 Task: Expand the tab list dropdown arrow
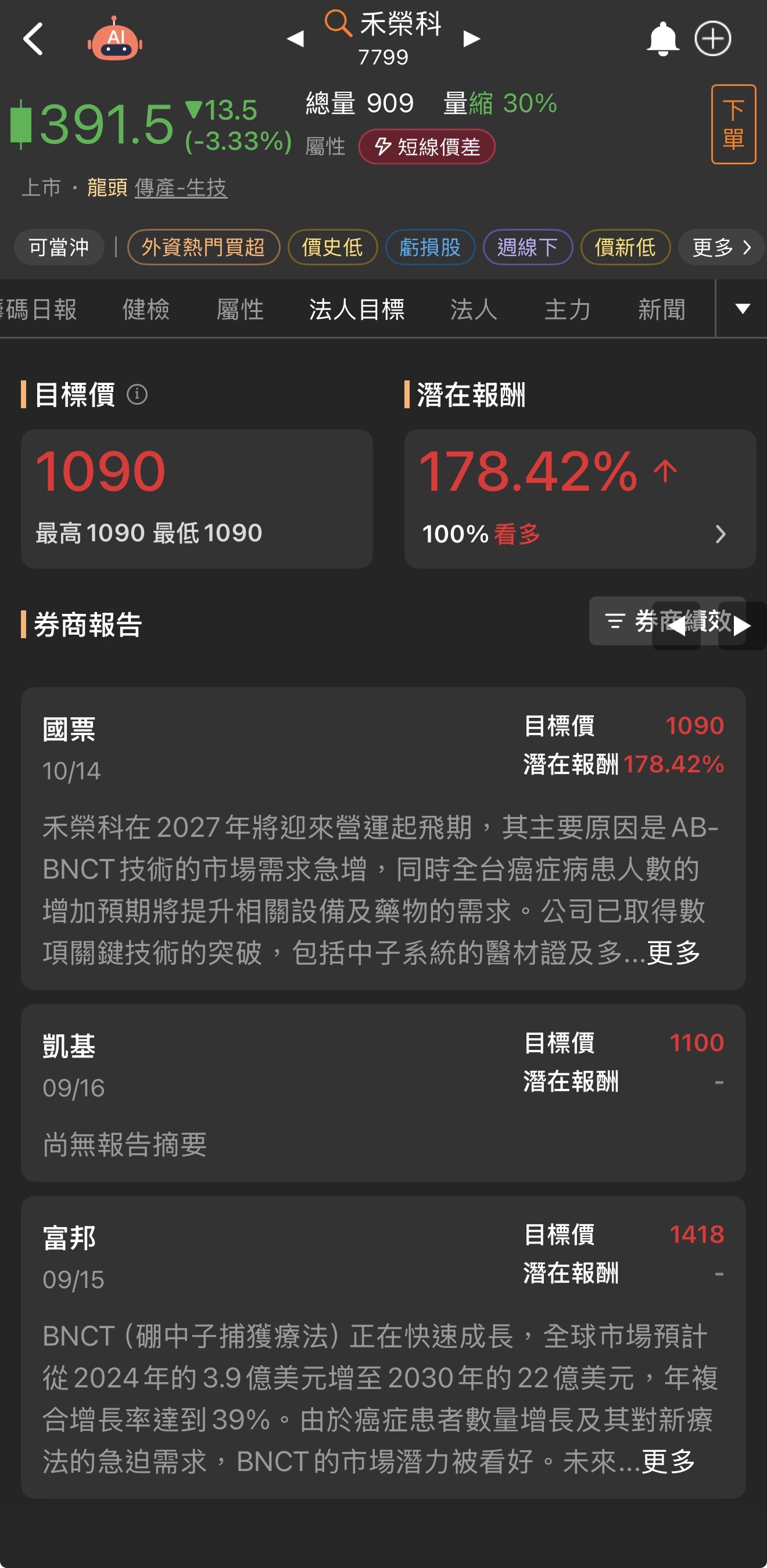(x=742, y=308)
